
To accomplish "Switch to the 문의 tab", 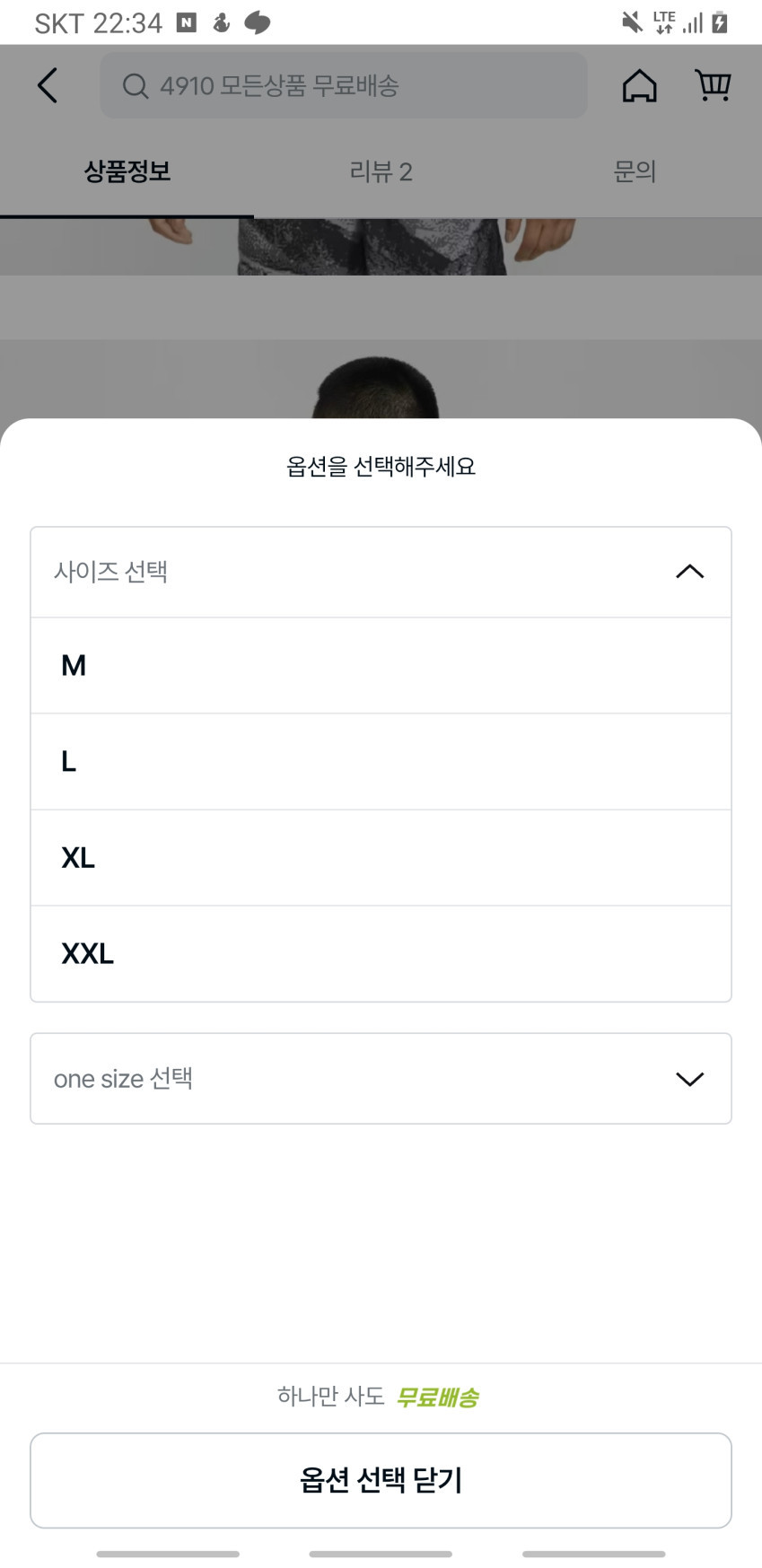I will pos(635,171).
